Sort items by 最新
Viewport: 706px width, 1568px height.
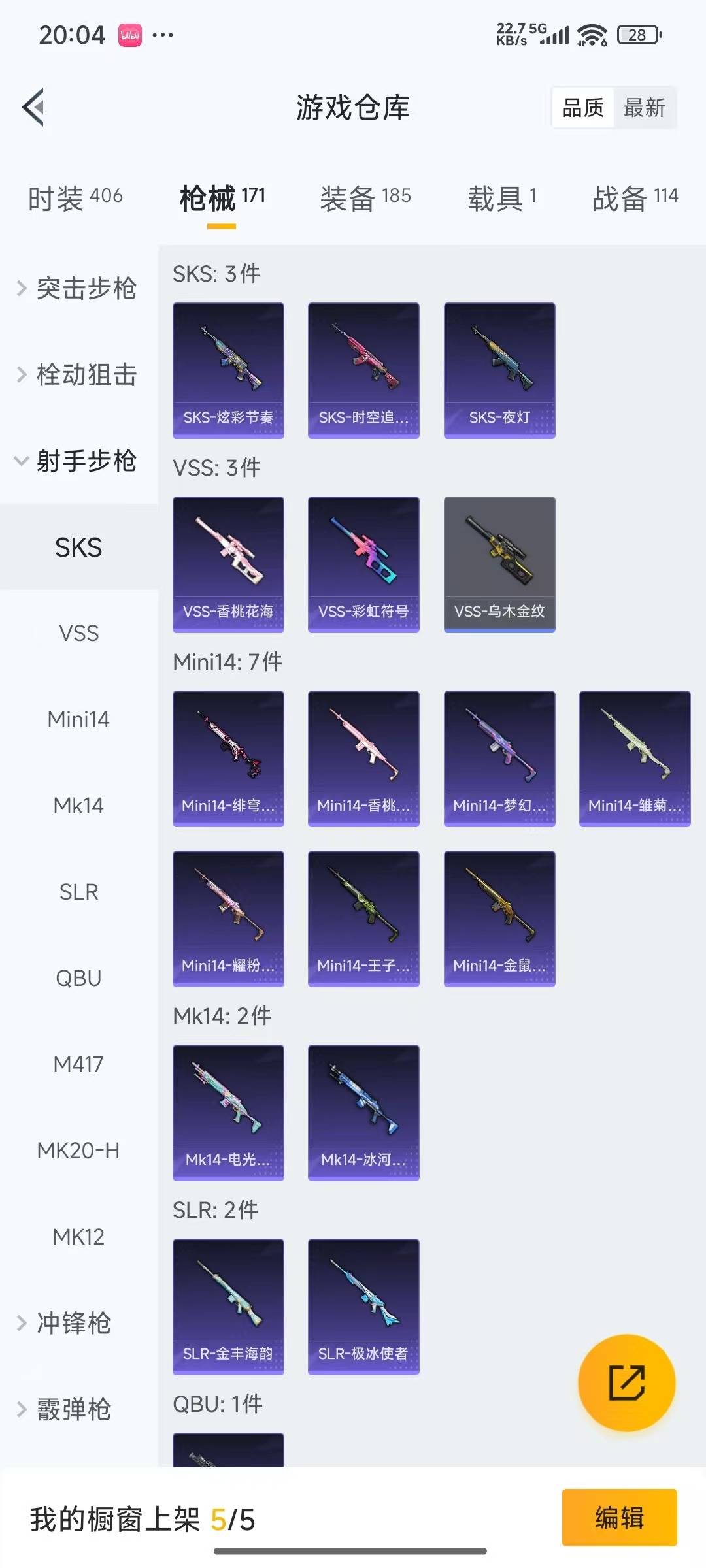click(x=644, y=108)
